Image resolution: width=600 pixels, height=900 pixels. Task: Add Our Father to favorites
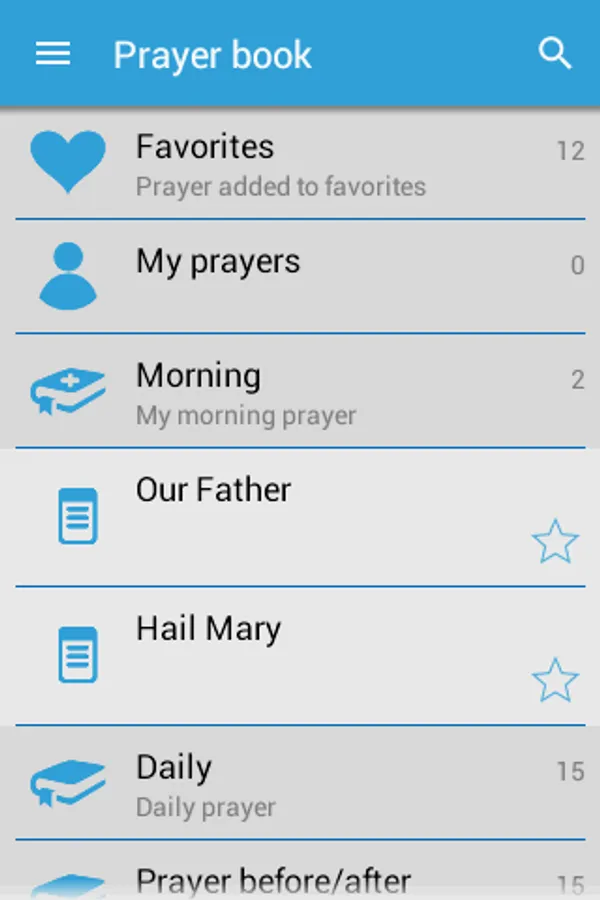555,542
